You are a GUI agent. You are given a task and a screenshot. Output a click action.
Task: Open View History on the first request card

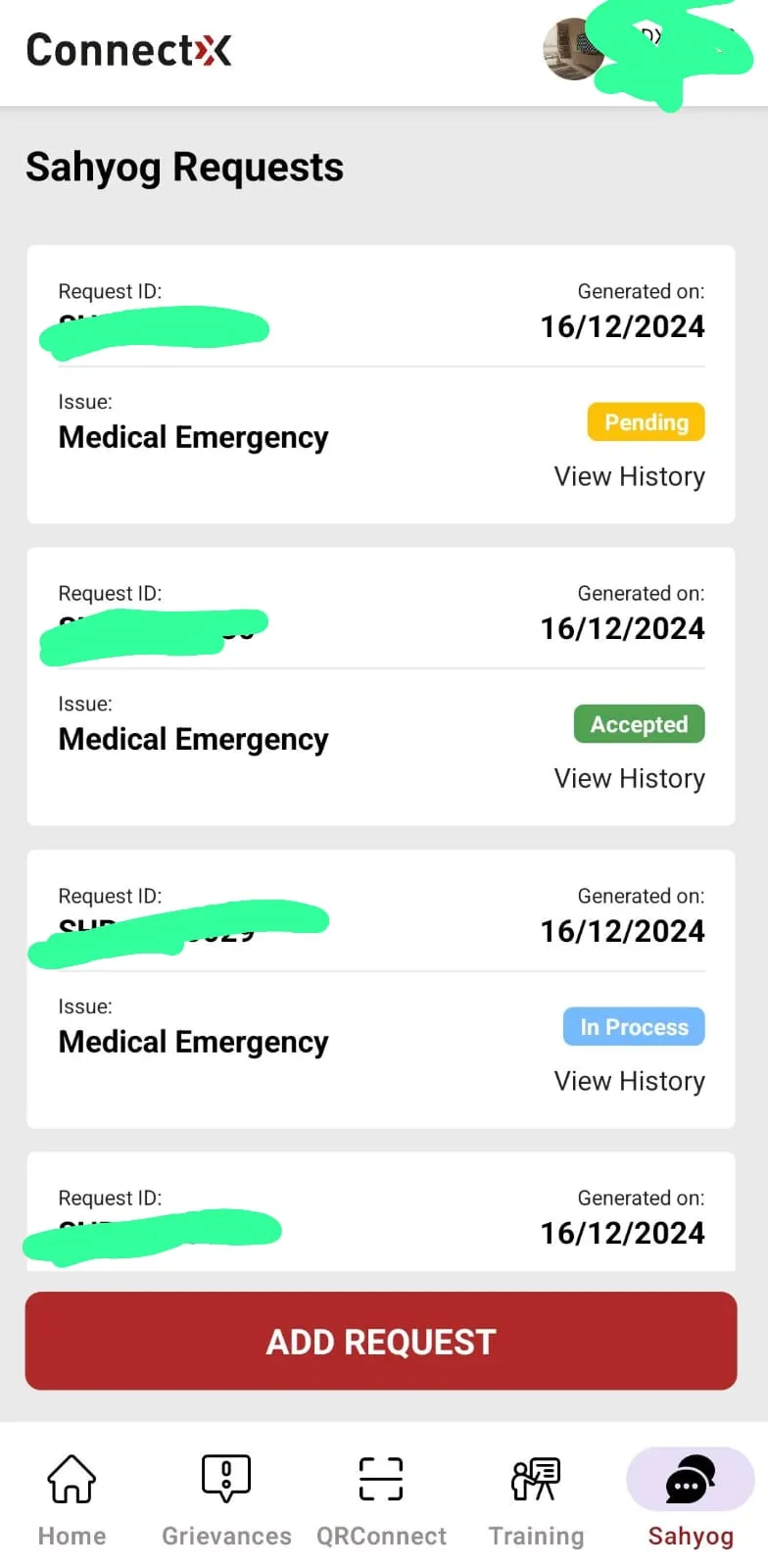pyautogui.click(x=629, y=476)
